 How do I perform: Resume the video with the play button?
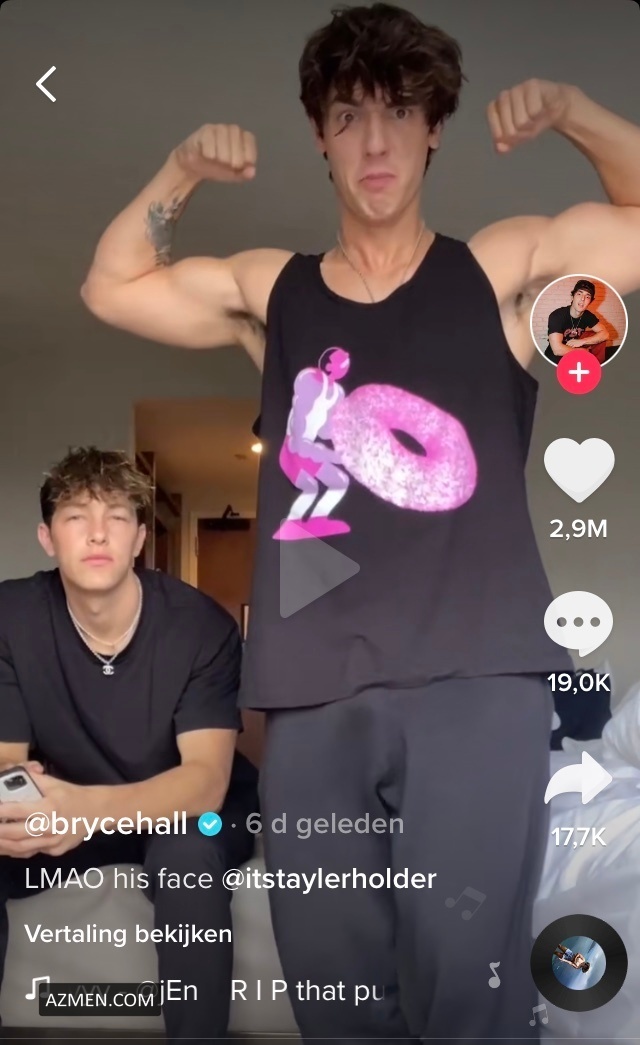[316, 569]
